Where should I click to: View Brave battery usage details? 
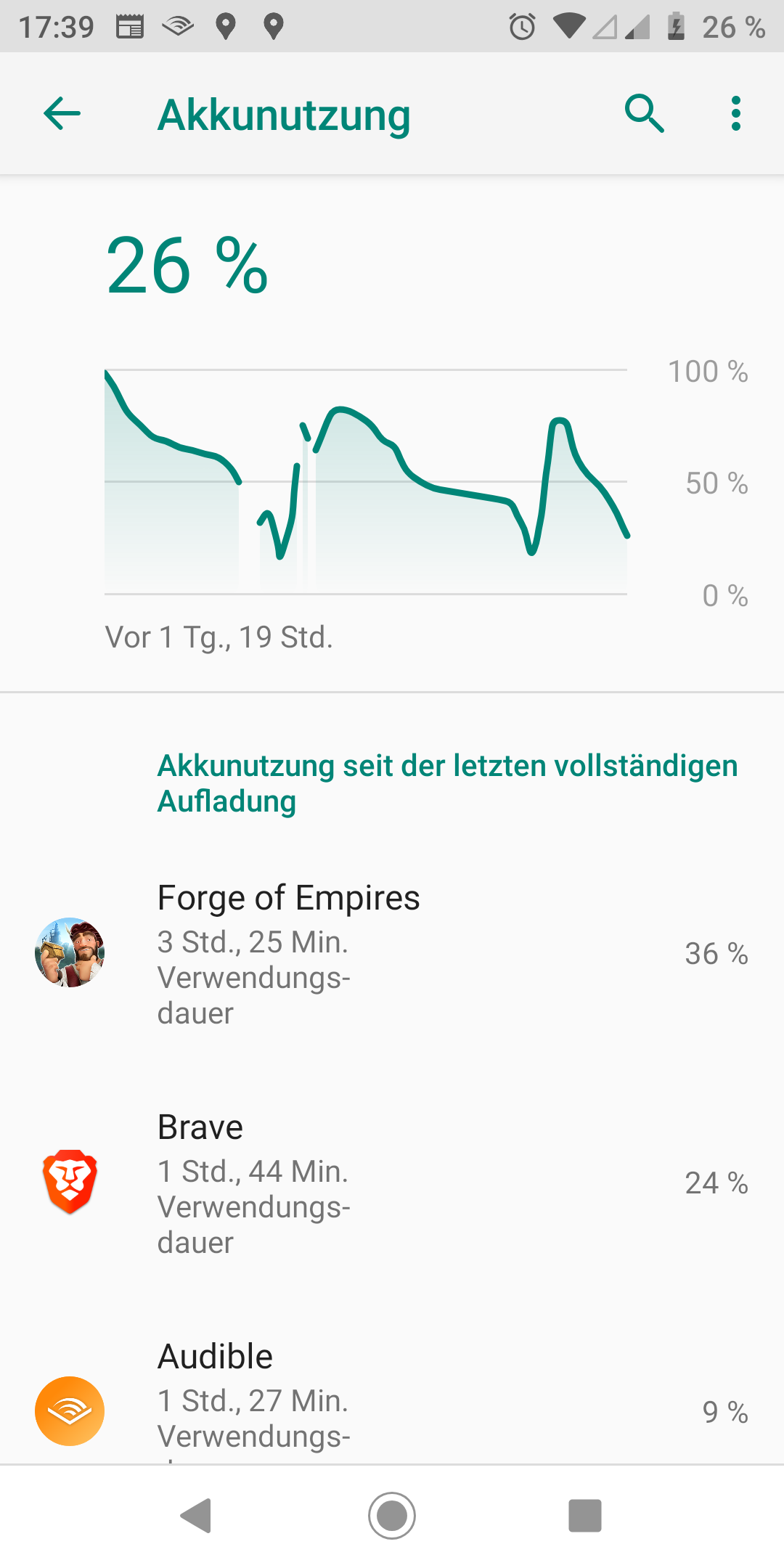[392, 1183]
